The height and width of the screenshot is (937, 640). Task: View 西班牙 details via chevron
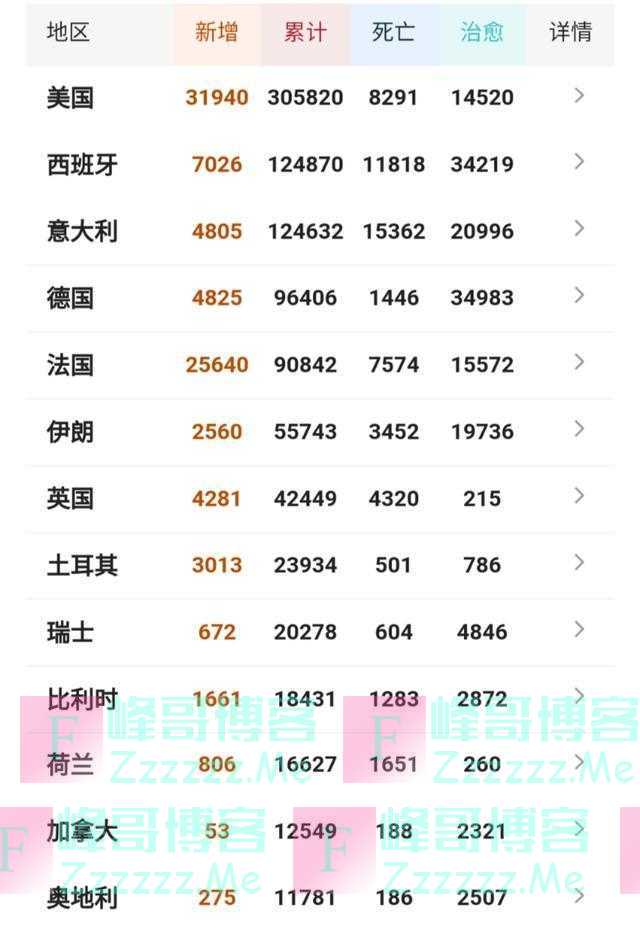pyautogui.click(x=579, y=162)
